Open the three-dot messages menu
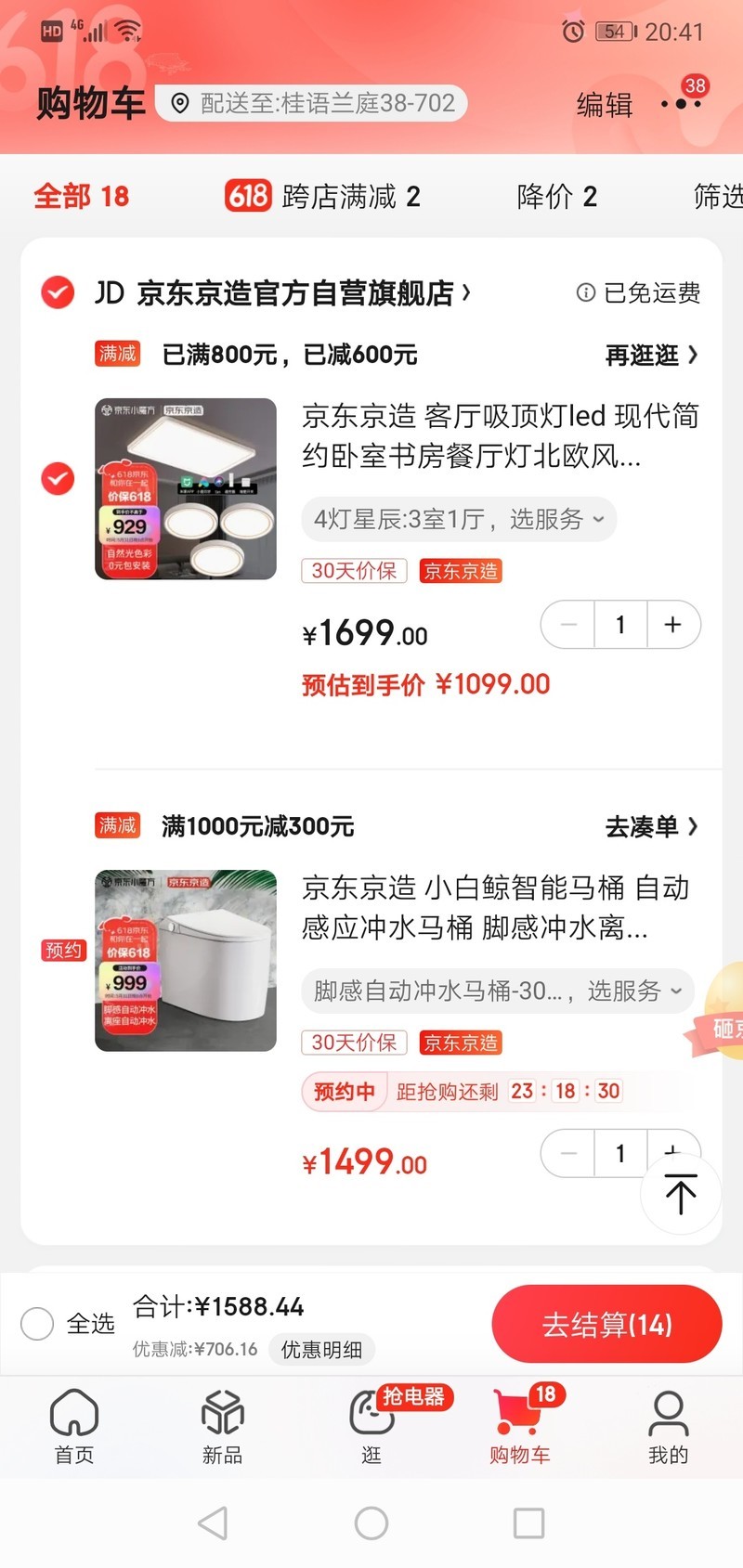Viewport: 743px width, 1568px height. [x=681, y=104]
